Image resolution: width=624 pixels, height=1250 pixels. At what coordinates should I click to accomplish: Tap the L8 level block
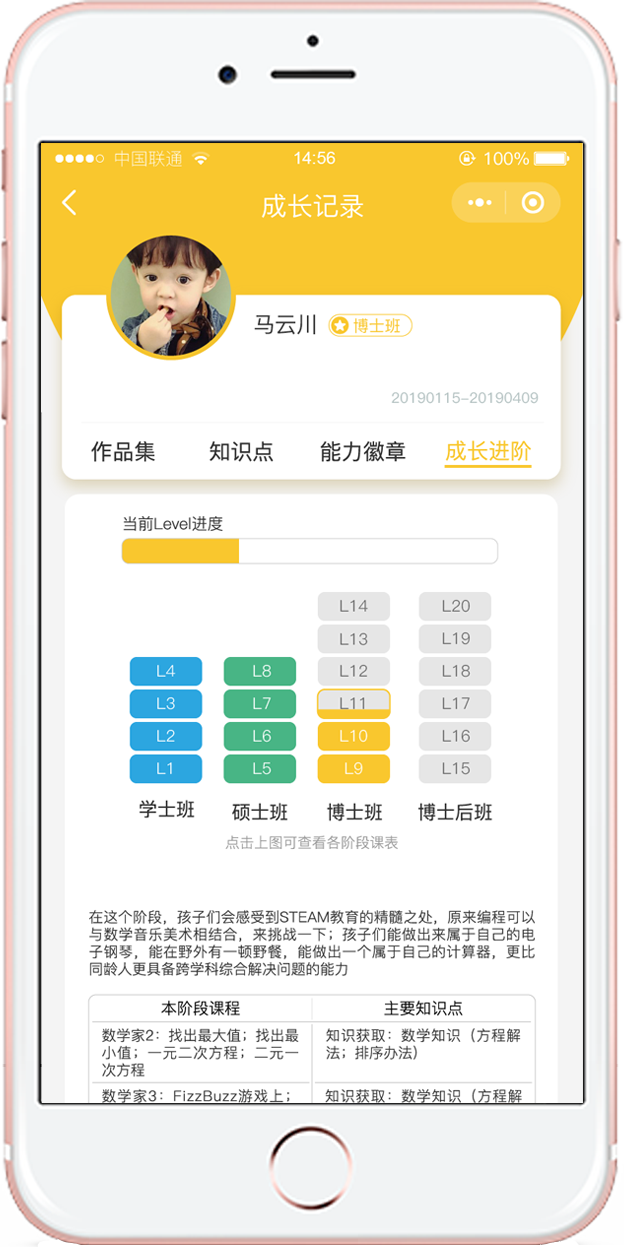tap(260, 671)
